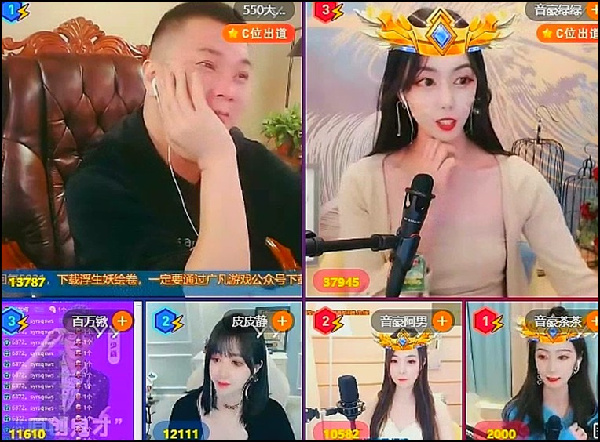The width and height of the screenshot is (600, 442).
Task: Follow streamer 百万欧 with the plus button
Action: tap(122, 322)
